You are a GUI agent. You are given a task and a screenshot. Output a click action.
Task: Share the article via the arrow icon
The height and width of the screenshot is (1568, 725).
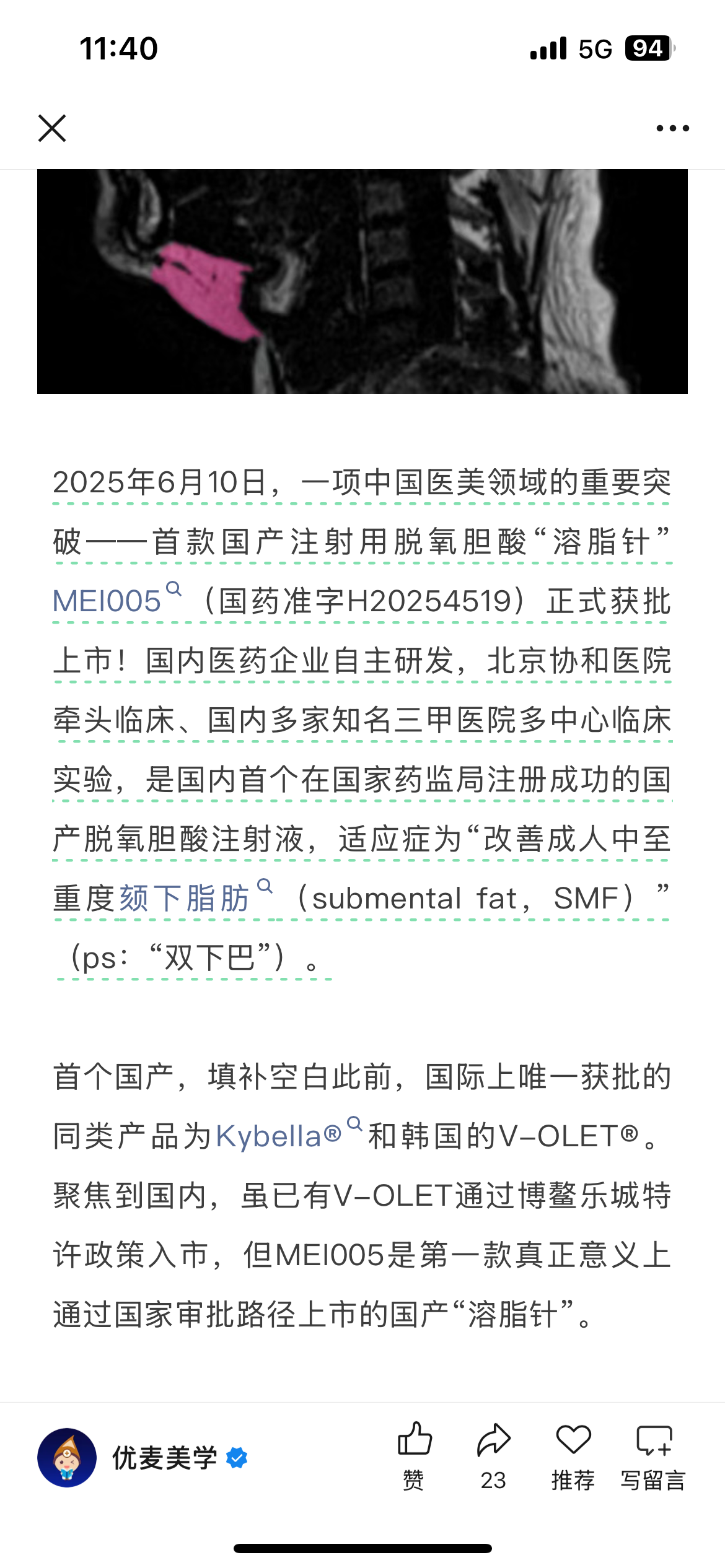pos(493,1455)
